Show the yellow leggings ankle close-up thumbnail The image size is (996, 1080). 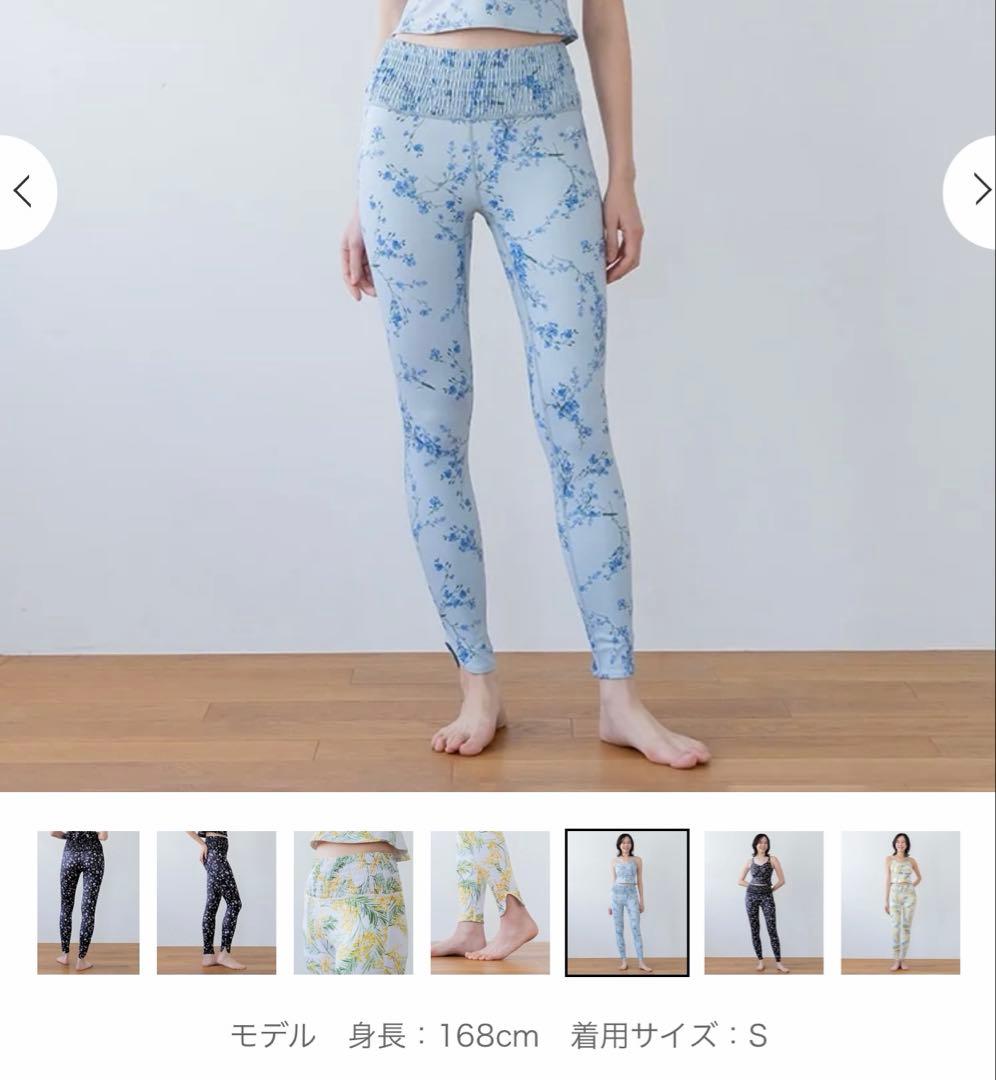click(490, 902)
